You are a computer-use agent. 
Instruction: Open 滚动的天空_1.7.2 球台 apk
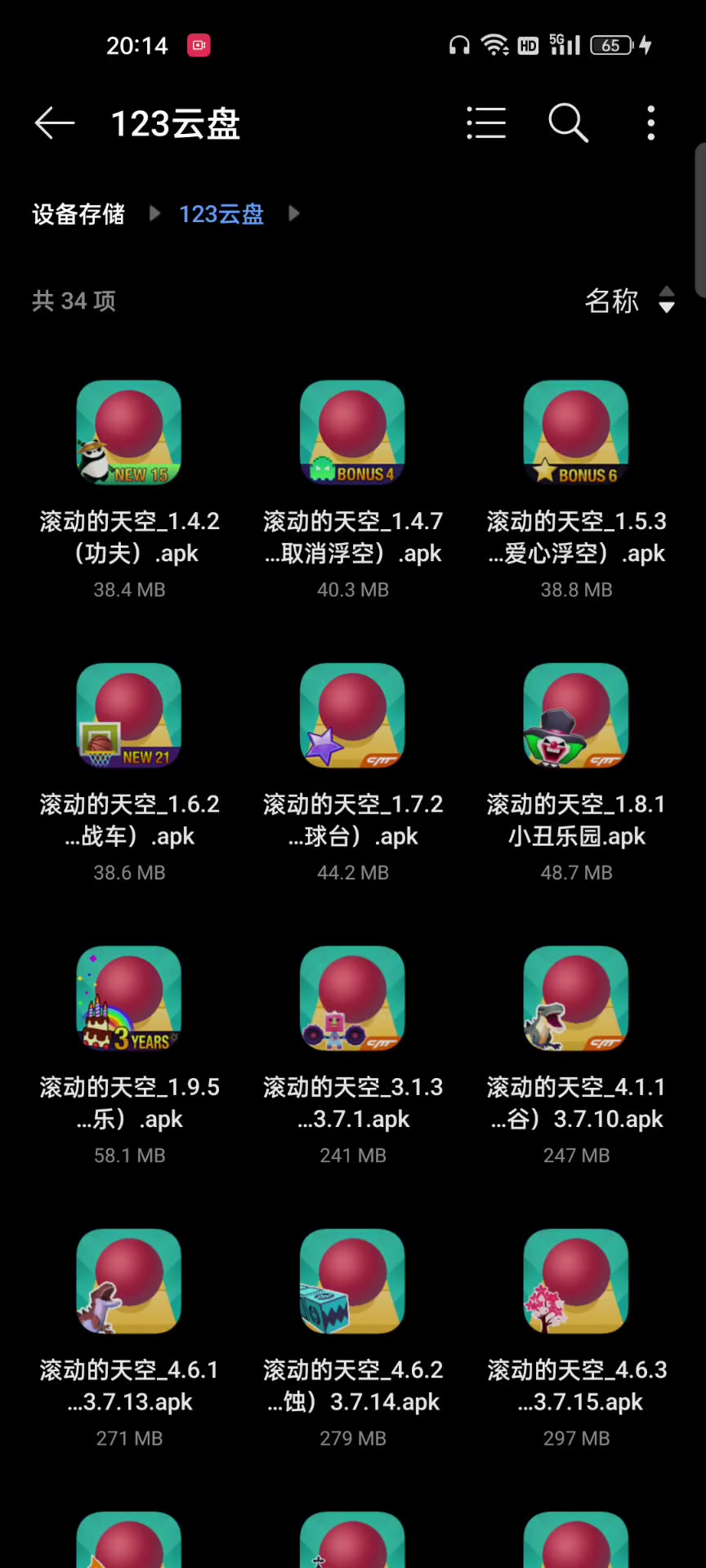click(352, 715)
